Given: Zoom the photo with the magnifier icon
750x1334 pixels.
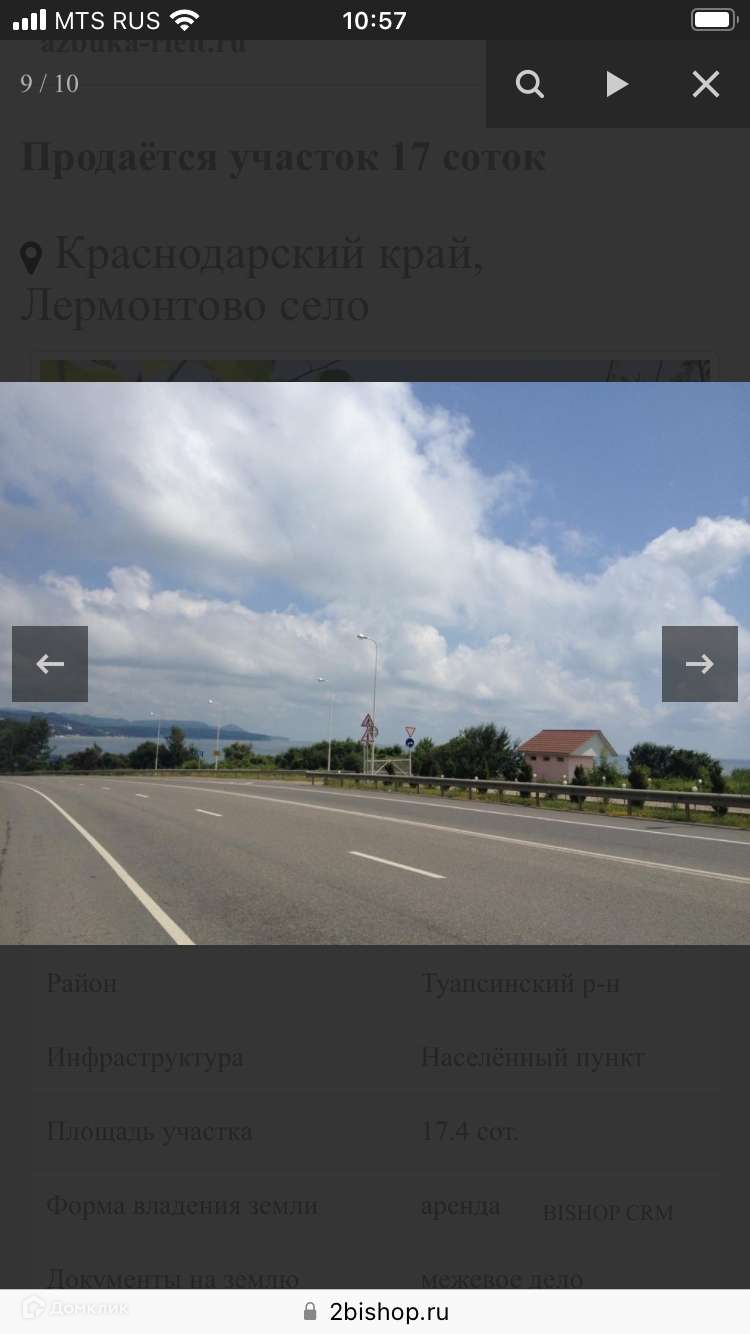Looking at the screenshot, I should click(x=530, y=85).
